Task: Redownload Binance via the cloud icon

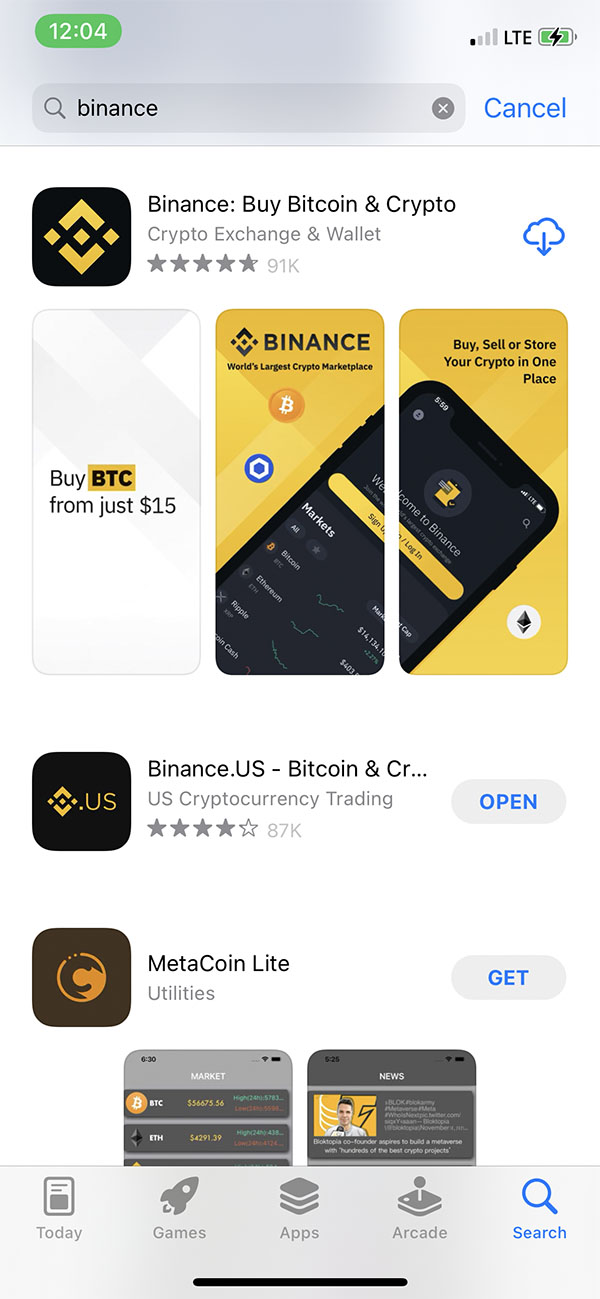Action: point(544,237)
